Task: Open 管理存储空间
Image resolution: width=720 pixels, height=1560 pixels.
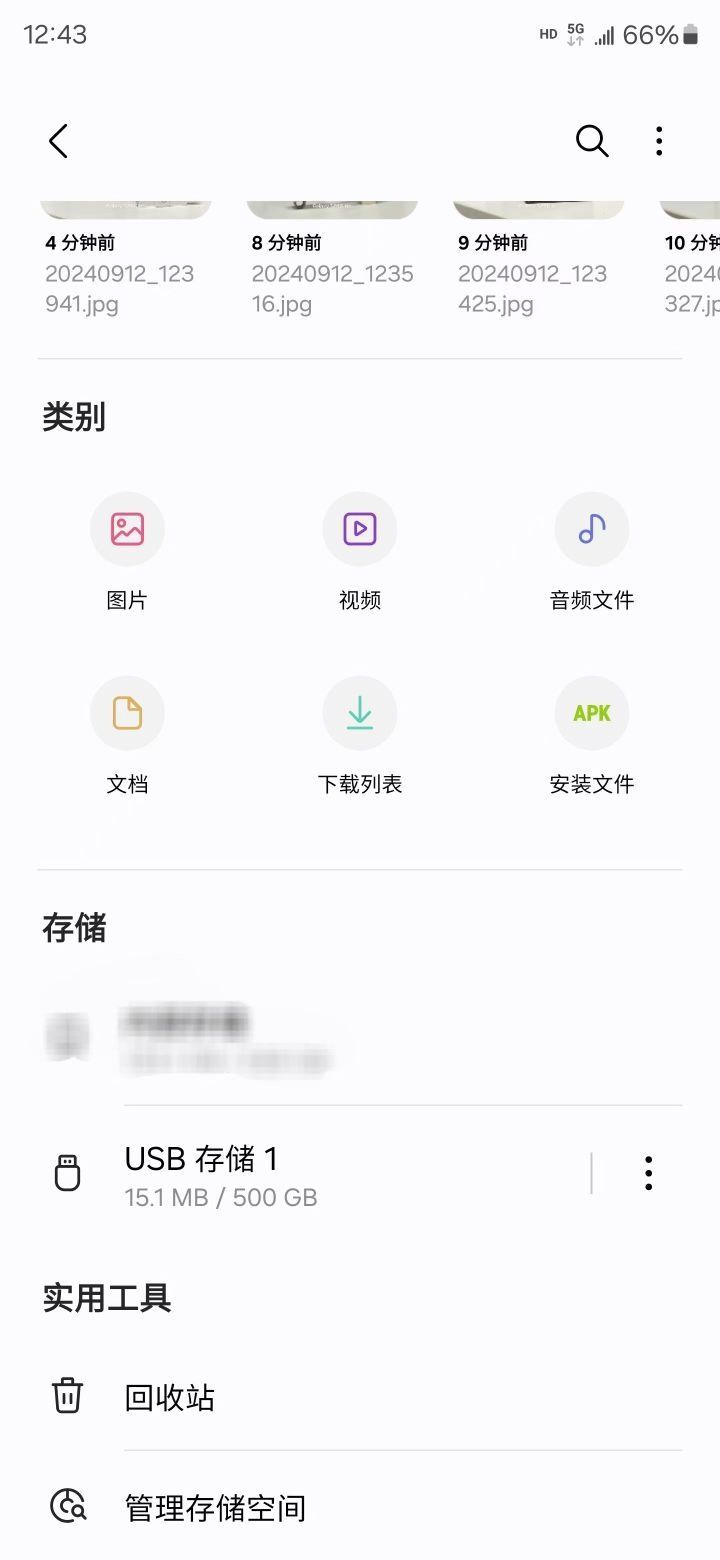Action: [x=215, y=1507]
